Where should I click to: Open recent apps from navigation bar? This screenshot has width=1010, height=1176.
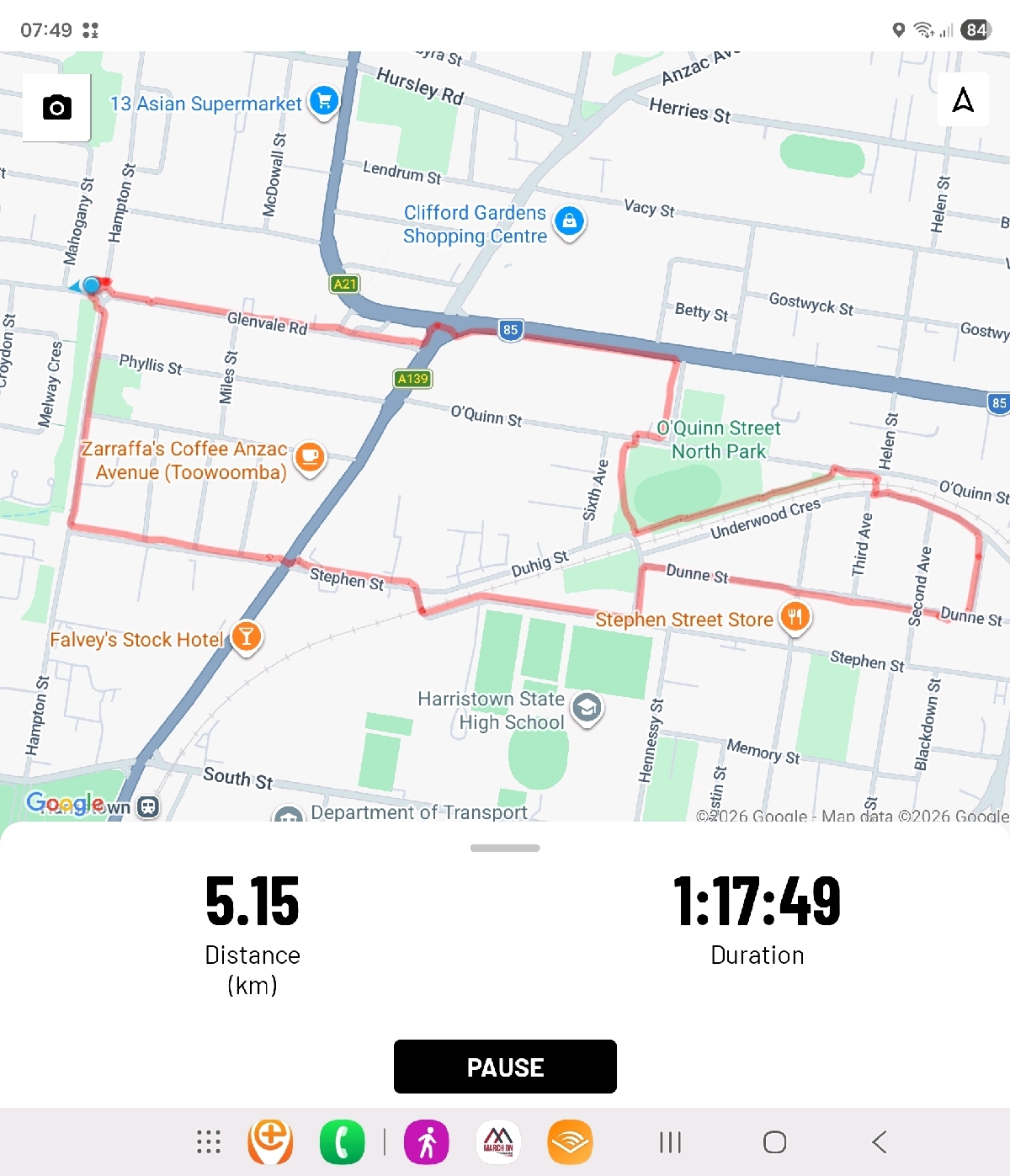[x=670, y=1142]
